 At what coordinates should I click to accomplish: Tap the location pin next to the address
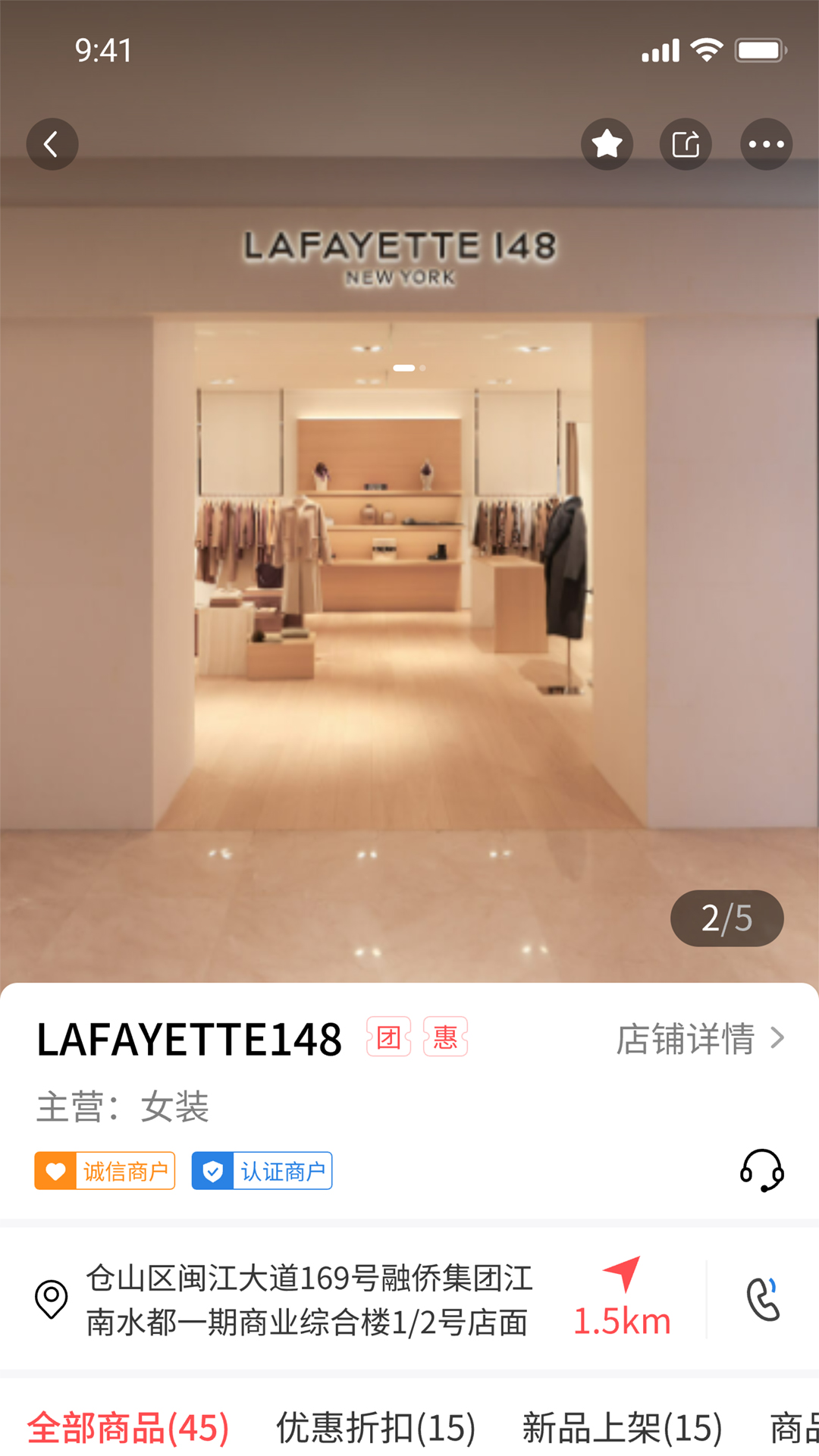click(x=51, y=1298)
